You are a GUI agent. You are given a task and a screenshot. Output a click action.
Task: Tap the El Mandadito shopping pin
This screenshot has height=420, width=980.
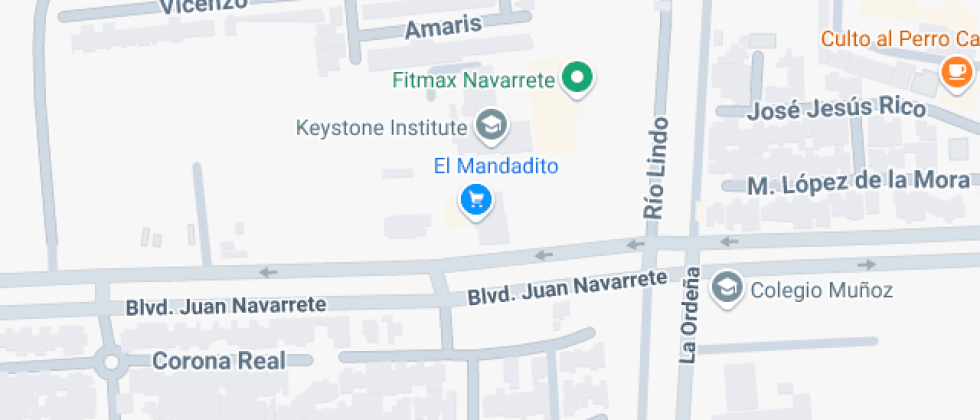pos(477,200)
